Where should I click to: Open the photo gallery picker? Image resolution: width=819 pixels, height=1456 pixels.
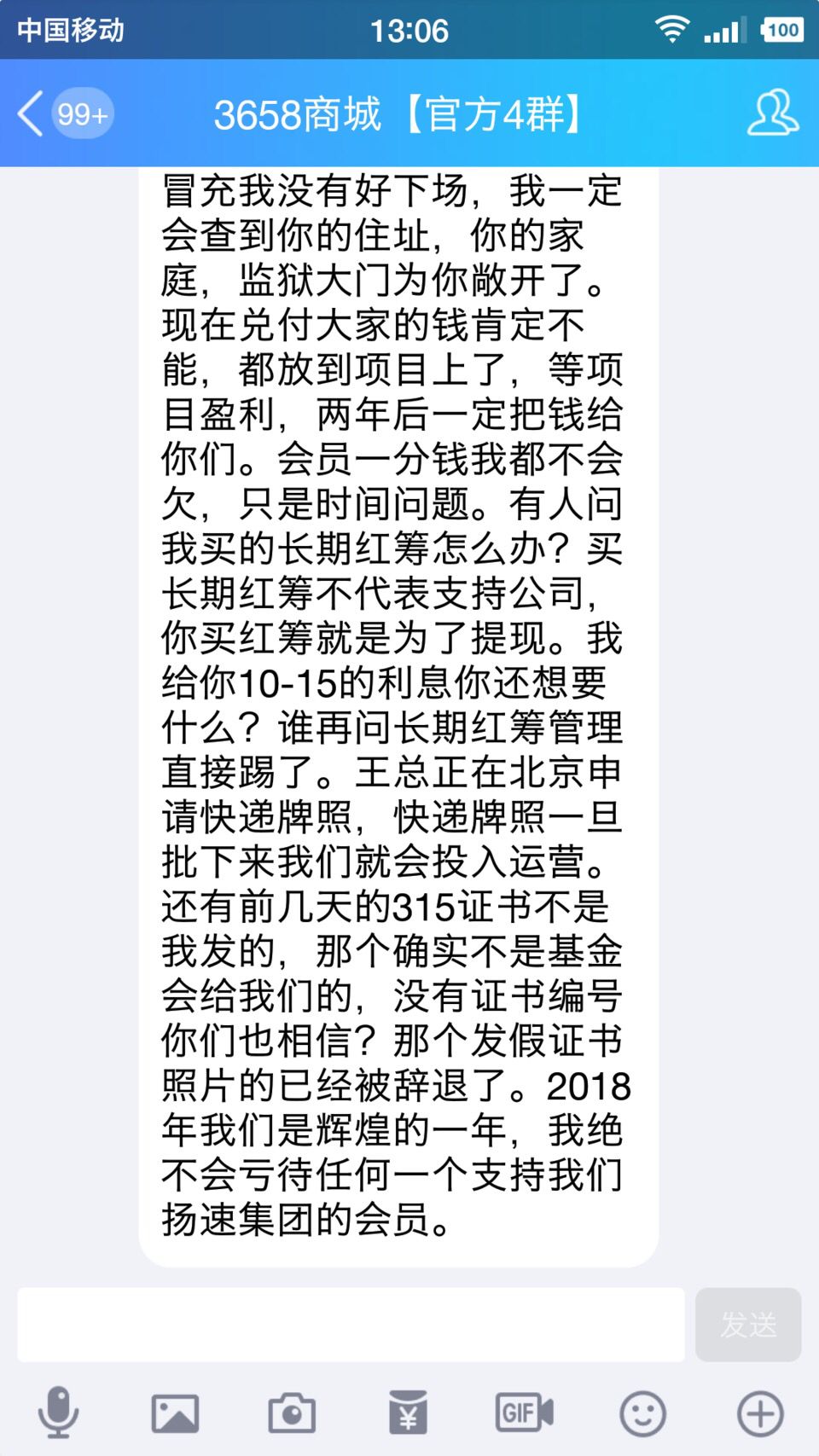click(175, 1413)
